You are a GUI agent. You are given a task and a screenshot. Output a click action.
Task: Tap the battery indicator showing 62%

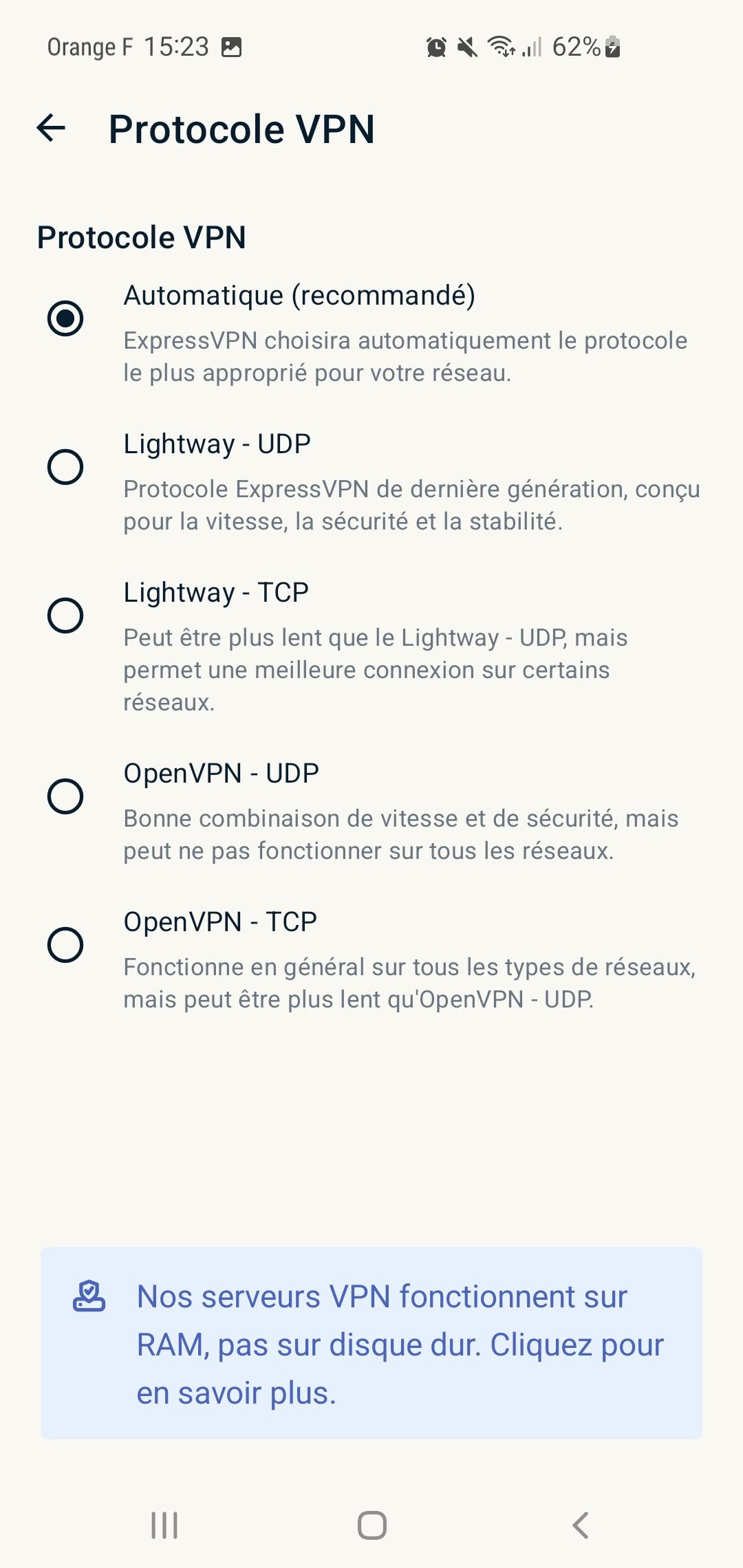click(580, 47)
